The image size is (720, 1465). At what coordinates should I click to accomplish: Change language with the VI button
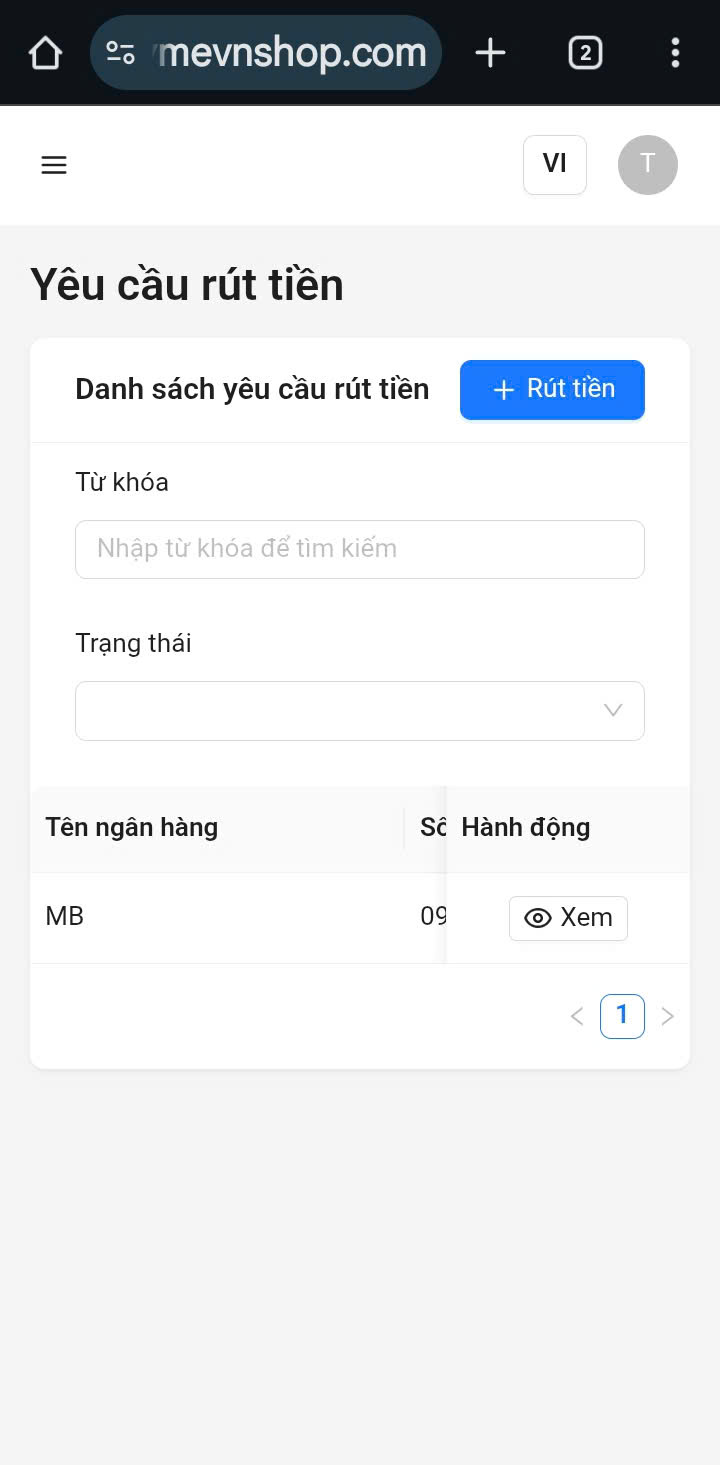[x=554, y=164]
